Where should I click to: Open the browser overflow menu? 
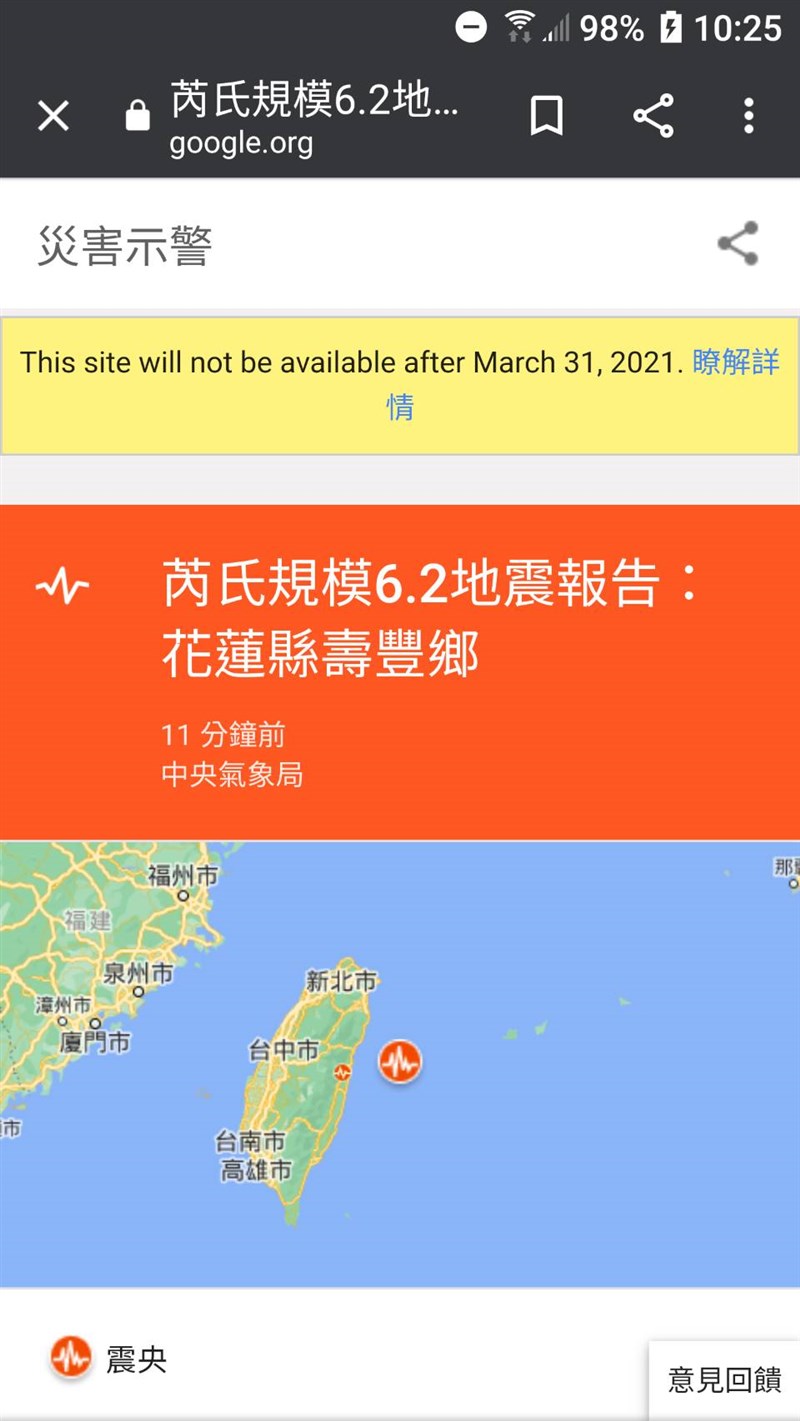click(x=748, y=117)
